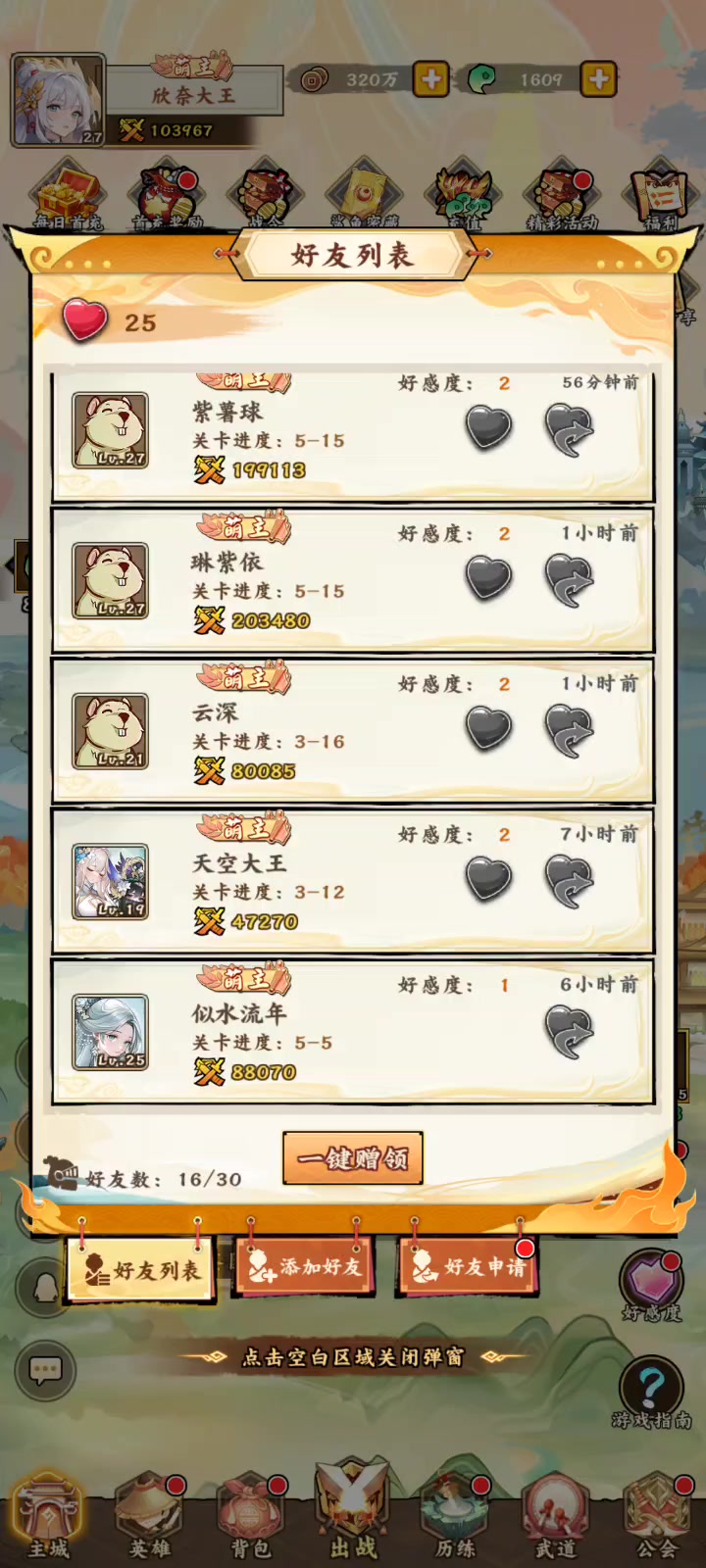The width and height of the screenshot is (706, 1568).
Task: Open the 好友申请 tab
Action: pyautogui.click(x=469, y=1267)
